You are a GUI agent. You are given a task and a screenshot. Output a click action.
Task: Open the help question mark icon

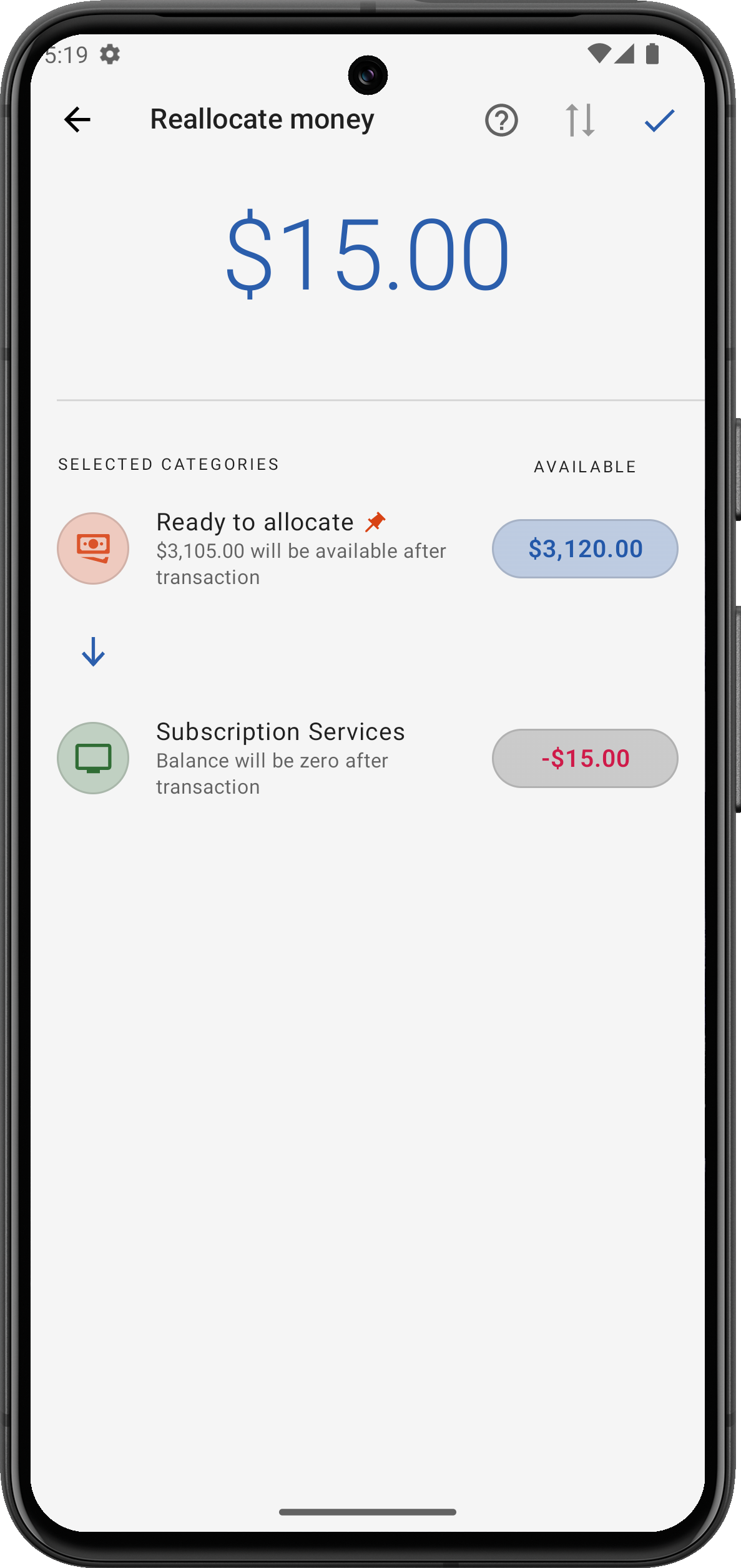[x=501, y=120]
